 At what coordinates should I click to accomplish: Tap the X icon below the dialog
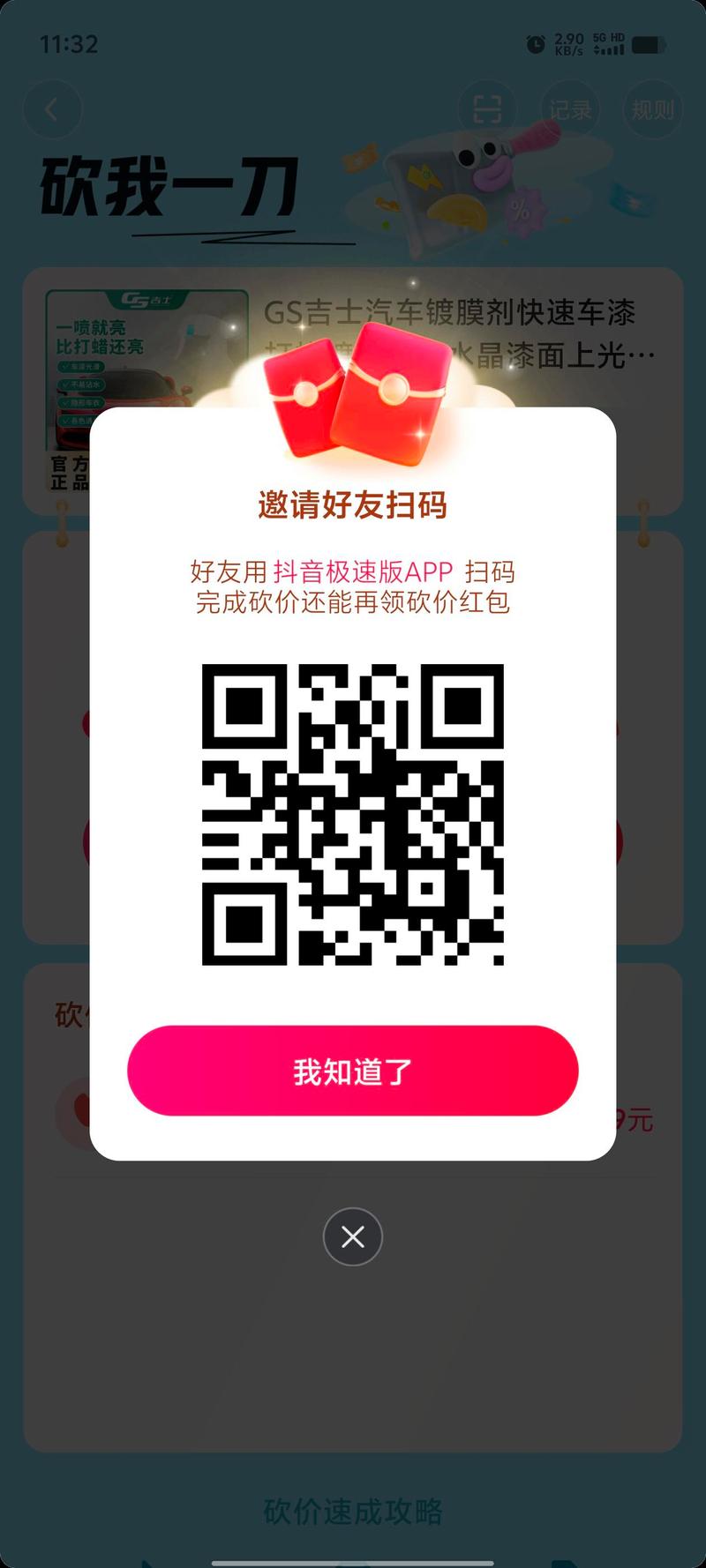(353, 1237)
